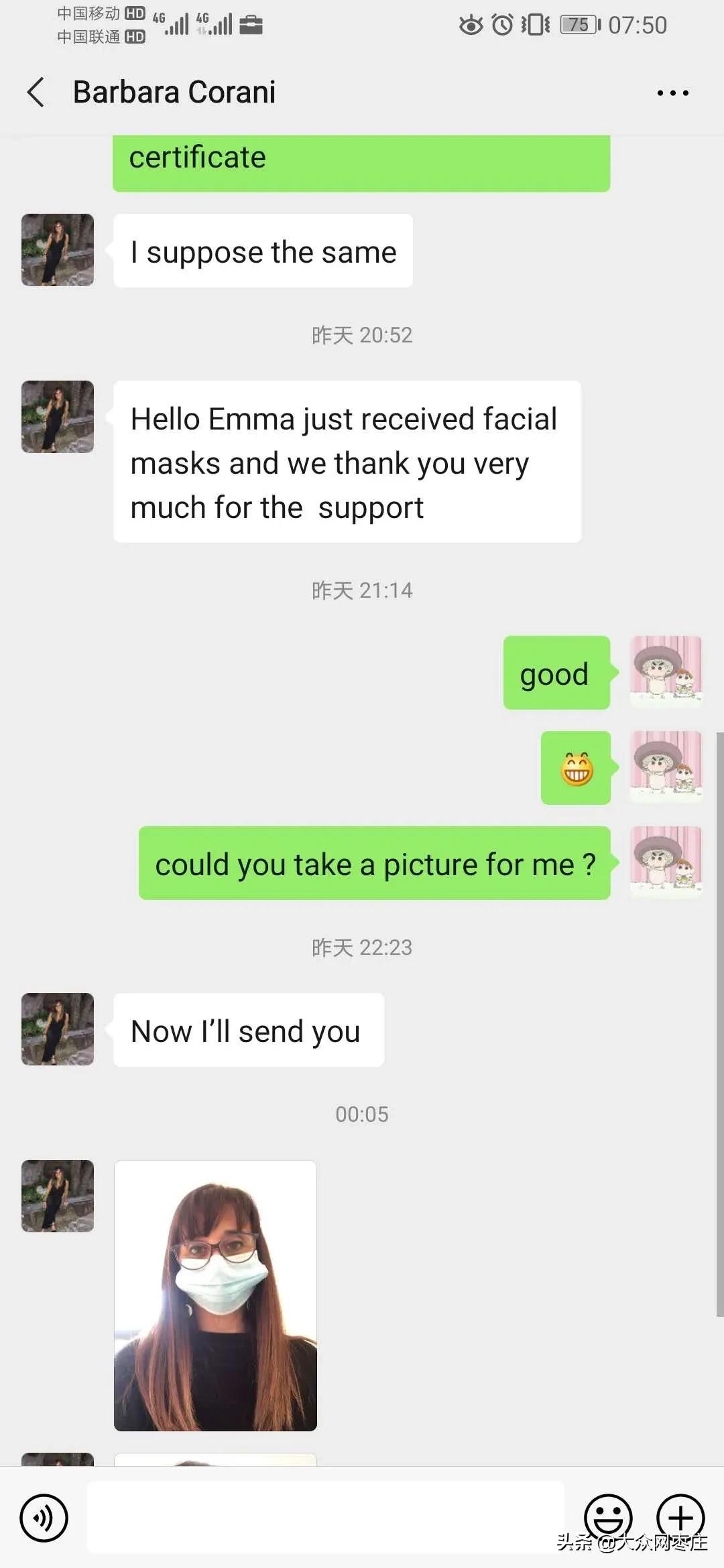The width and height of the screenshot is (724, 1568).
Task: Go back from Barbara Corani's chat
Action: [36, 92]
